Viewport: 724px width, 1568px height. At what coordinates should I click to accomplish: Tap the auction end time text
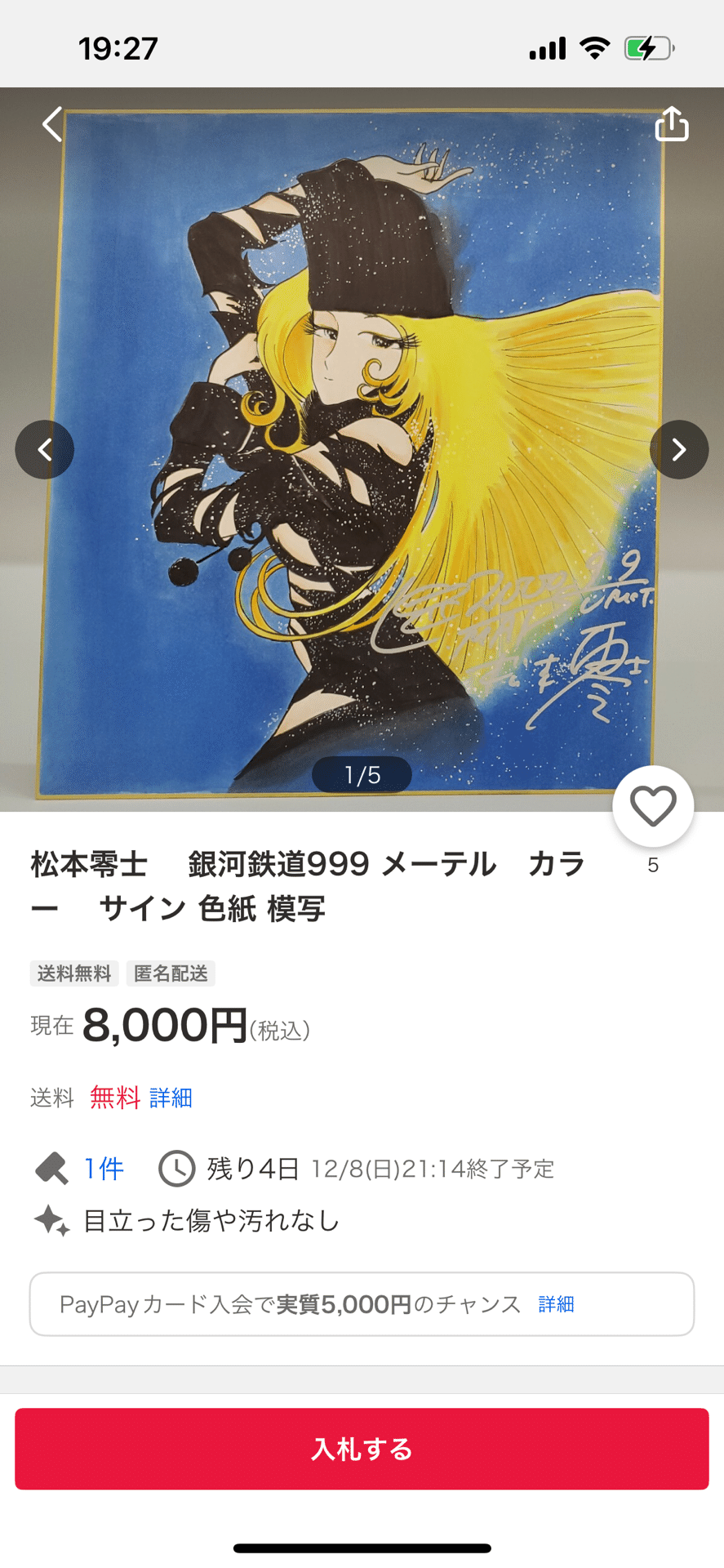coord(433,1169)
